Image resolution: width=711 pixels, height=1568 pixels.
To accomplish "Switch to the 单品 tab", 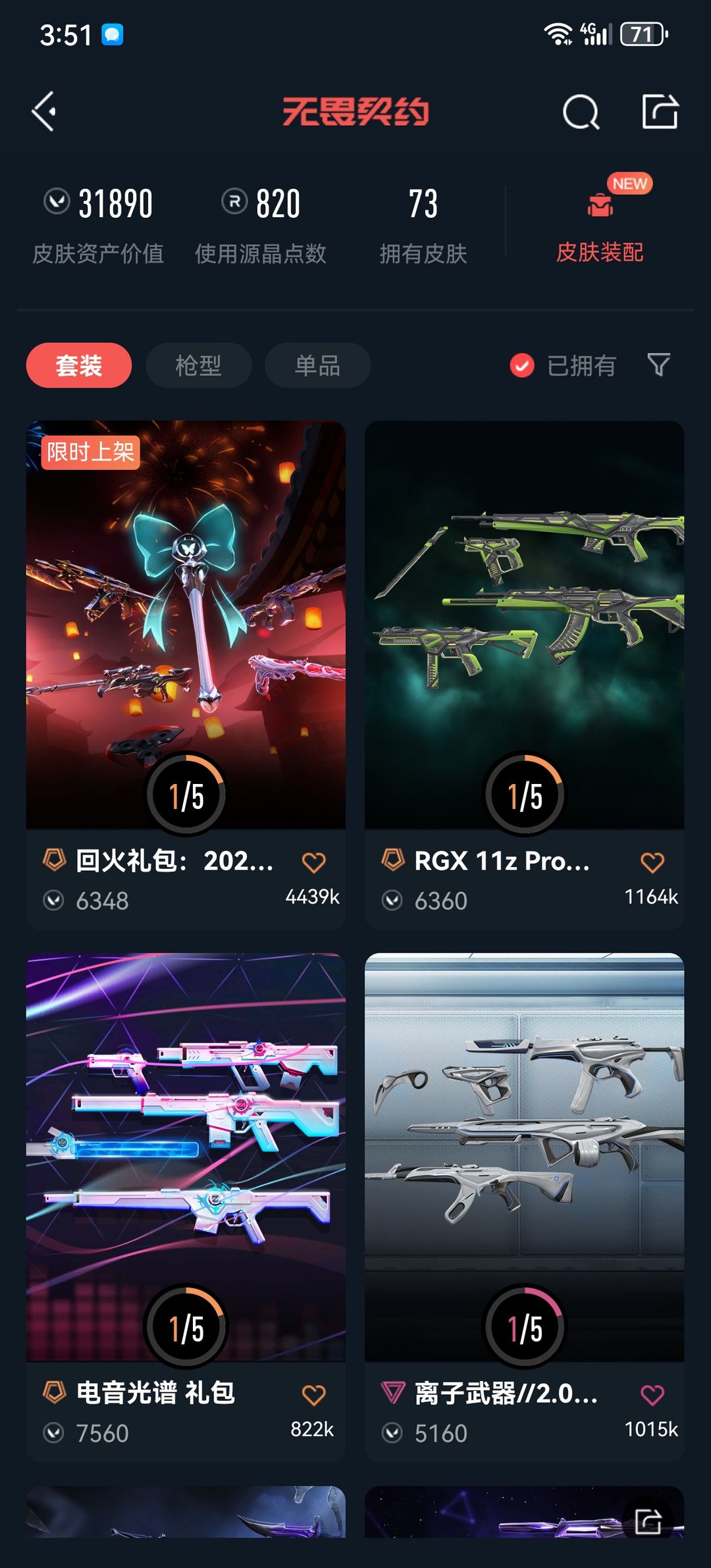I will pos(317,365).
